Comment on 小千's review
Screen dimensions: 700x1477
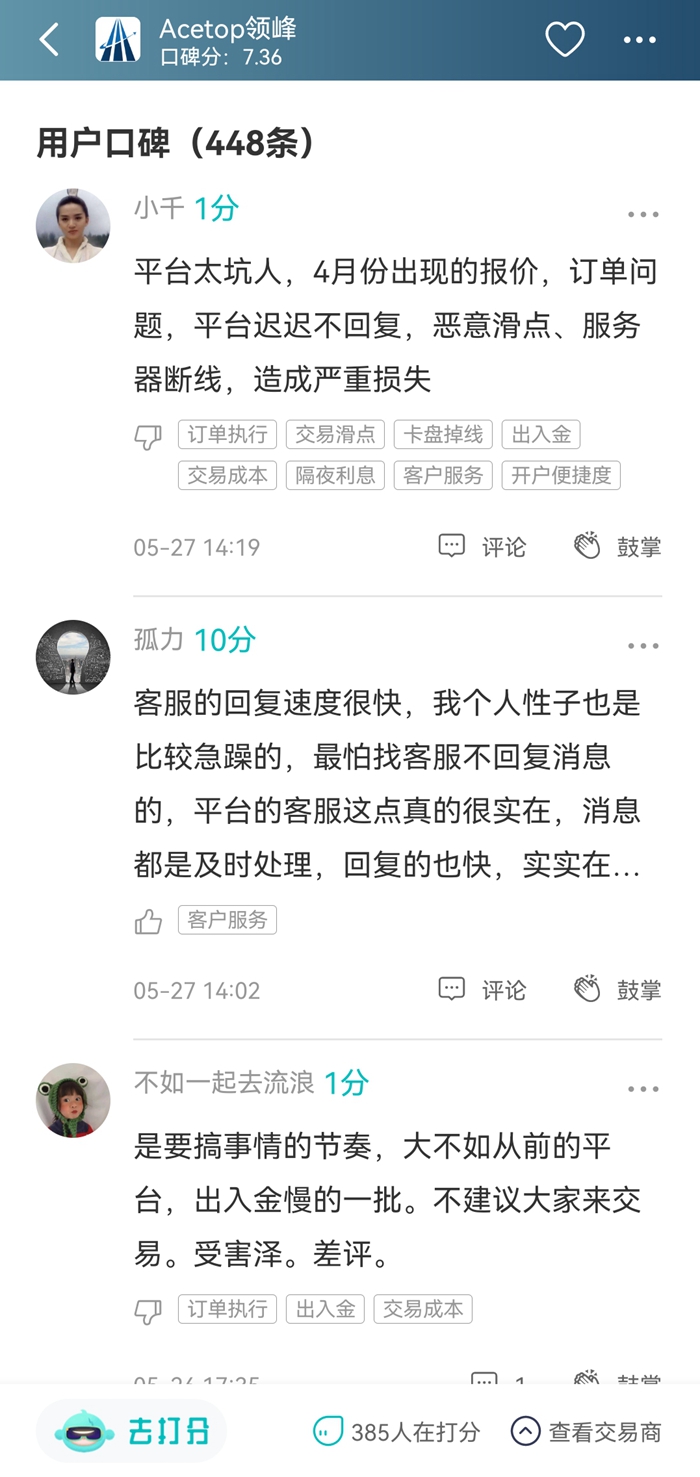(482, 547)
